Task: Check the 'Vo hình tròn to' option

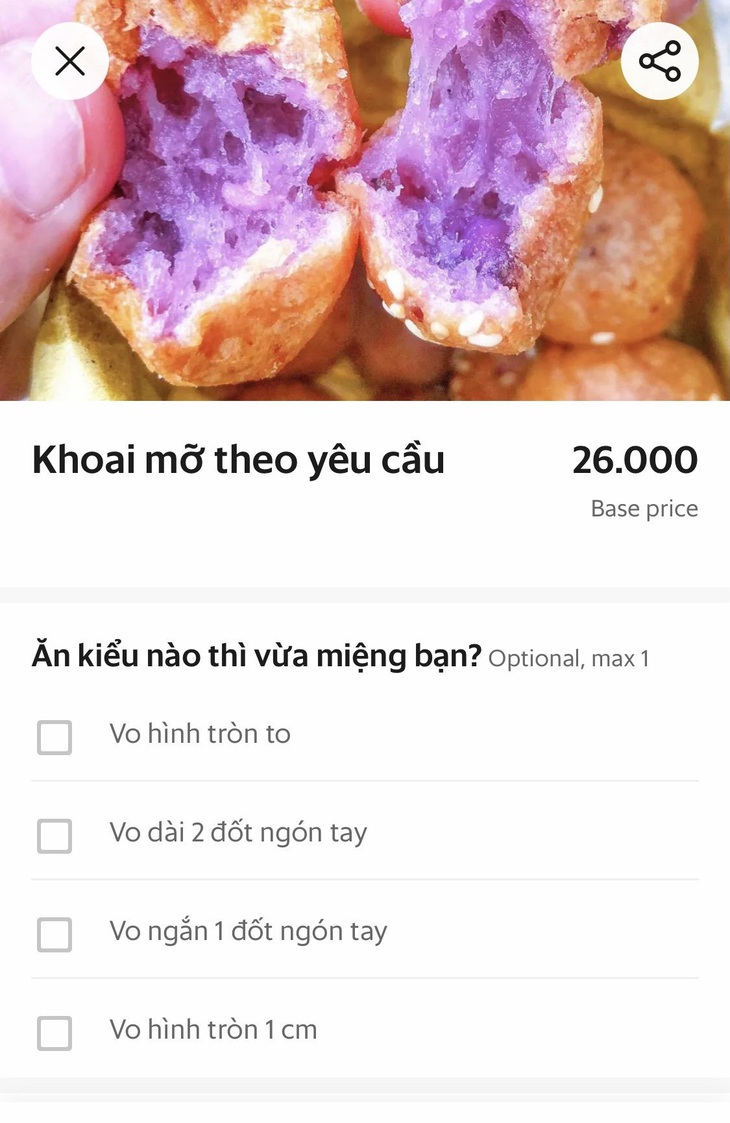Action: point(55,737)
